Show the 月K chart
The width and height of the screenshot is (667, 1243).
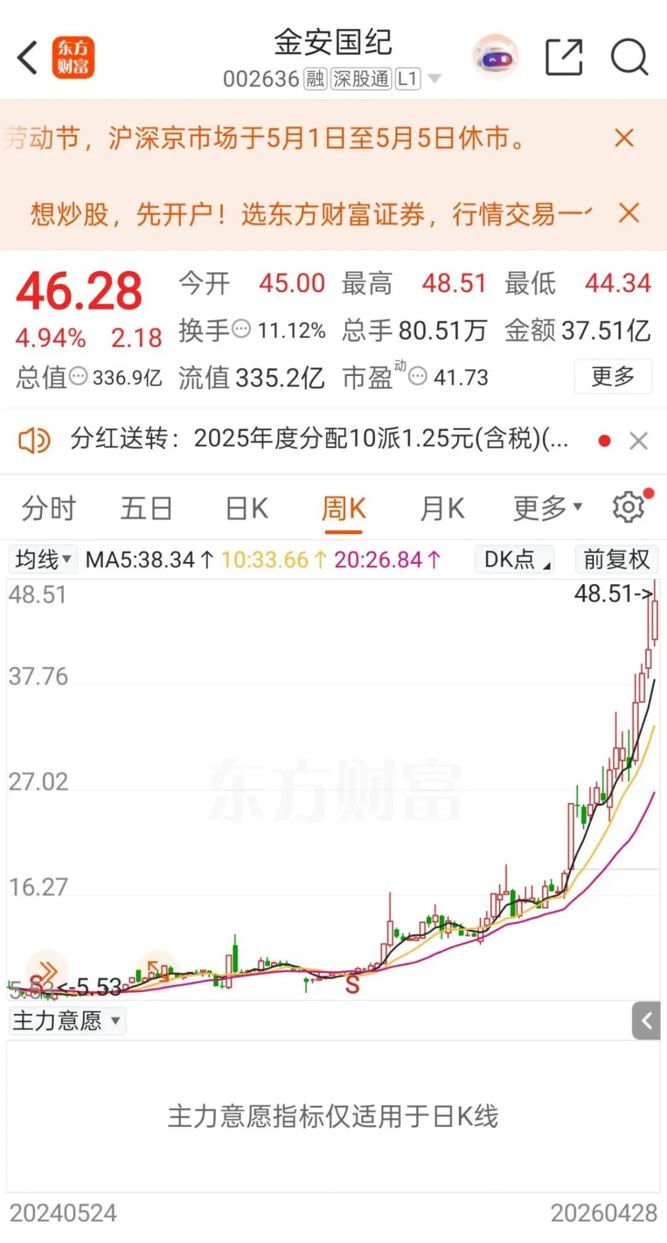tap(441, 508)
